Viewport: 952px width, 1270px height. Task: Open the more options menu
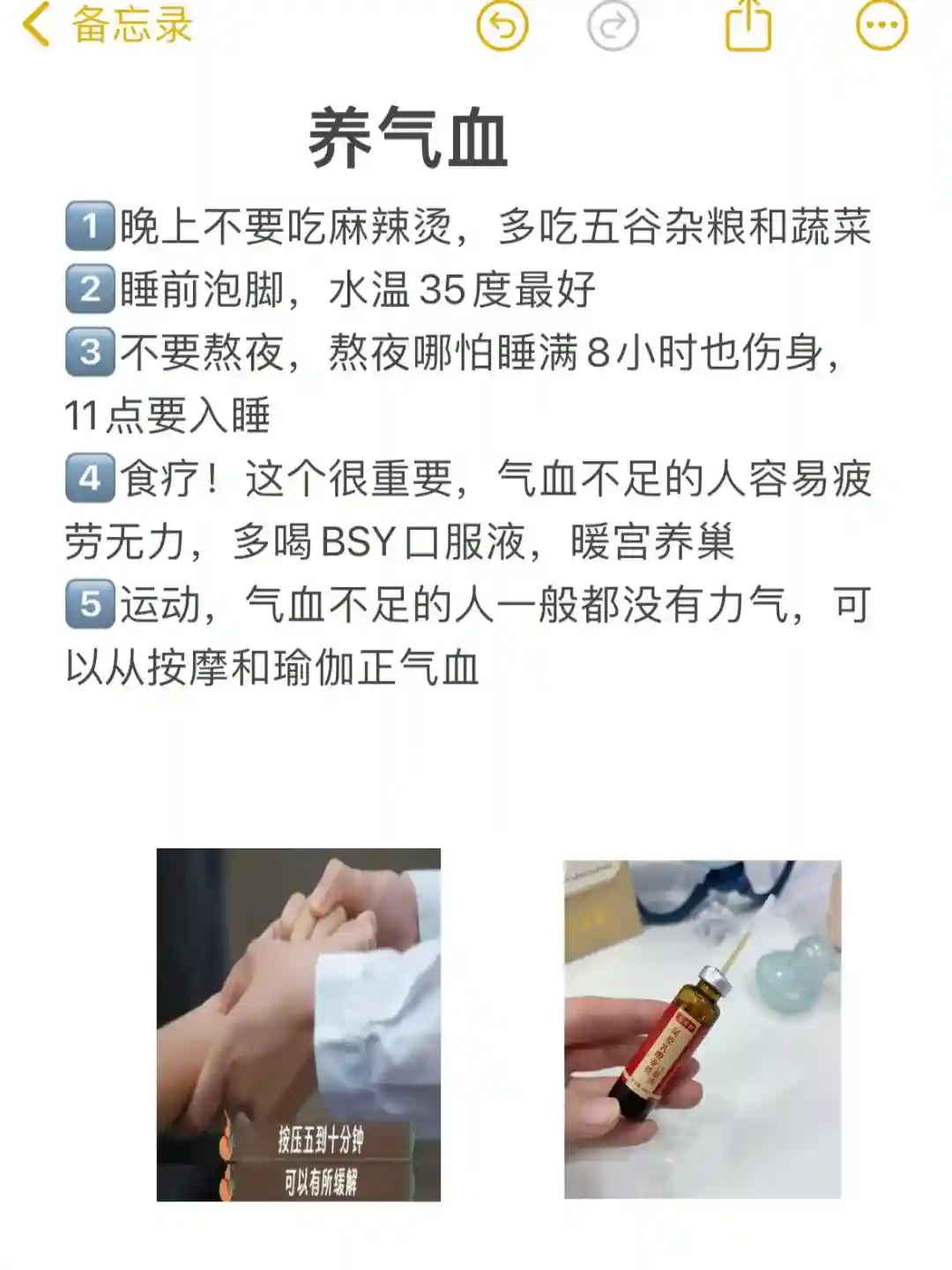pos(881,26)
